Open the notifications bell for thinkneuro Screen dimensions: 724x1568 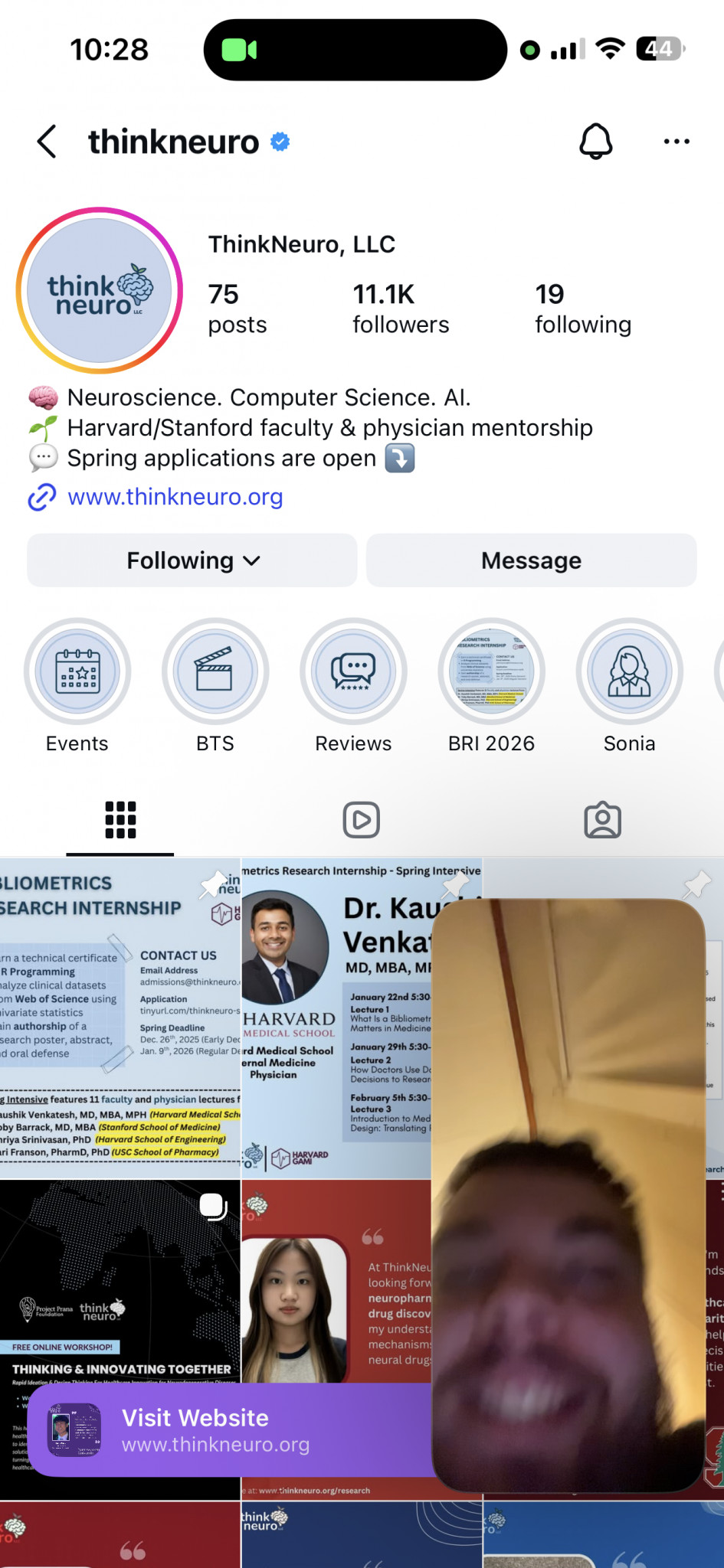[x=595, y=142]
